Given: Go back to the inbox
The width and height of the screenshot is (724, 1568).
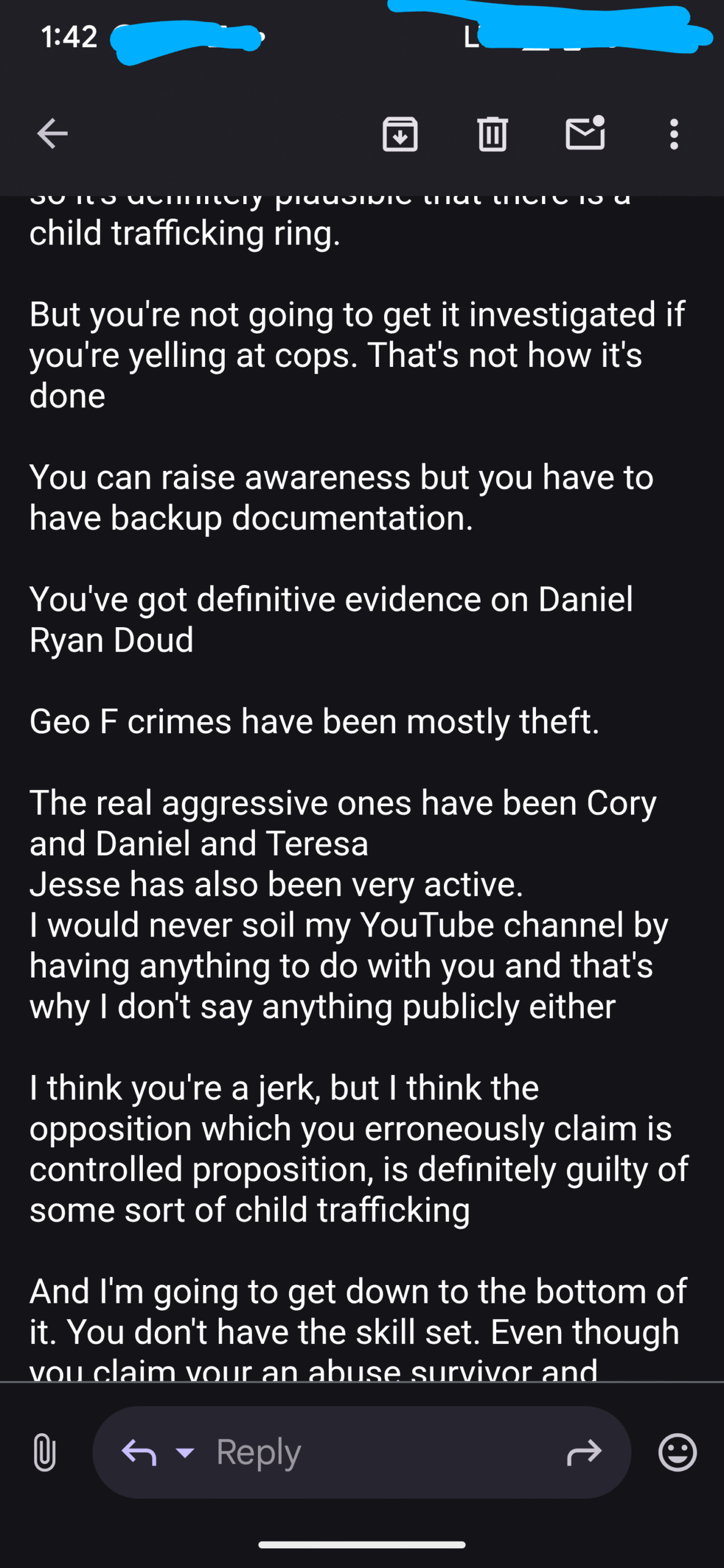Looking at the screenshot, I should tap(52, 134).
